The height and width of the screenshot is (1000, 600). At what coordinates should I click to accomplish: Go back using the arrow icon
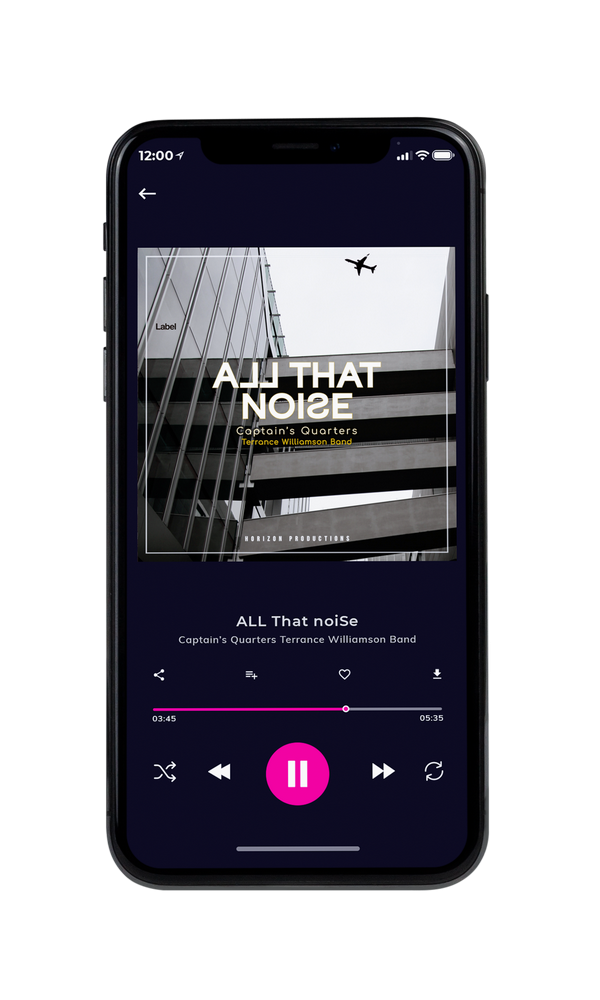click(x=147, y=193)
